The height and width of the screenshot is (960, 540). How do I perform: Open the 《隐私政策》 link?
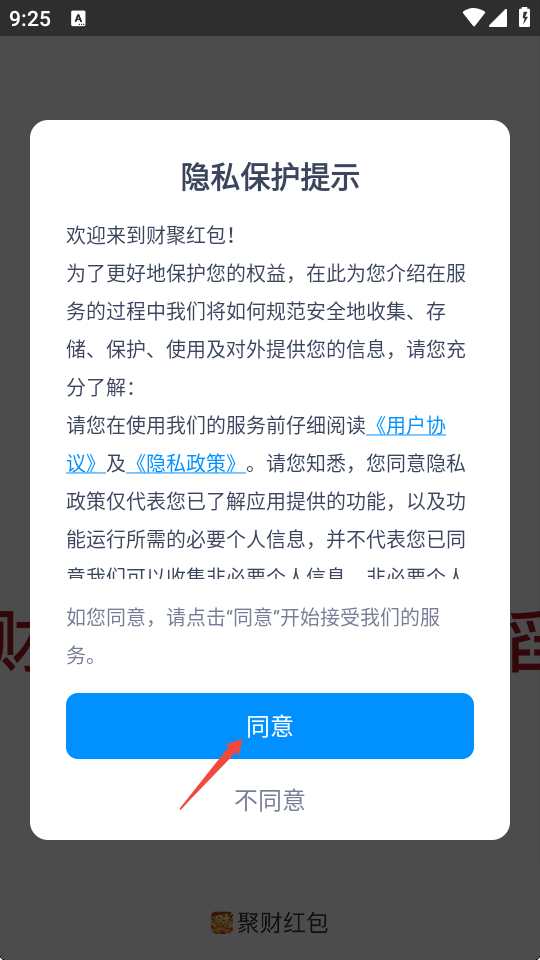[186, 463]
